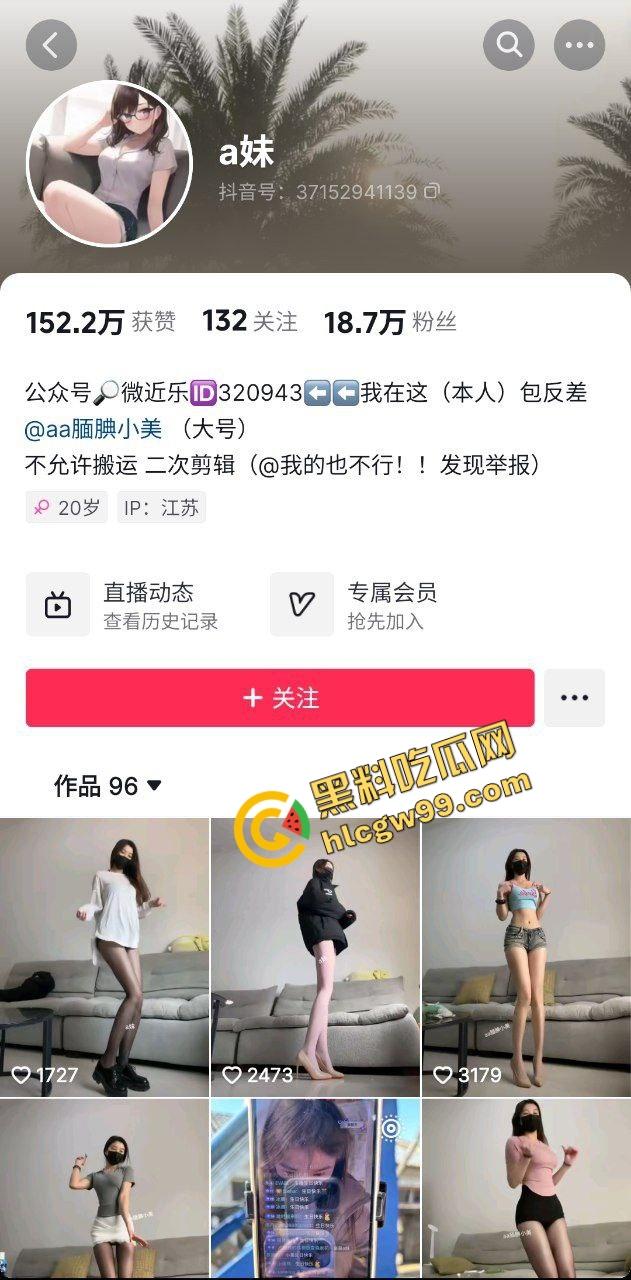This screenshot has height=1280, width=631.
Task: Open the @aa腼腆小美 account link
Action: (94, 429)
